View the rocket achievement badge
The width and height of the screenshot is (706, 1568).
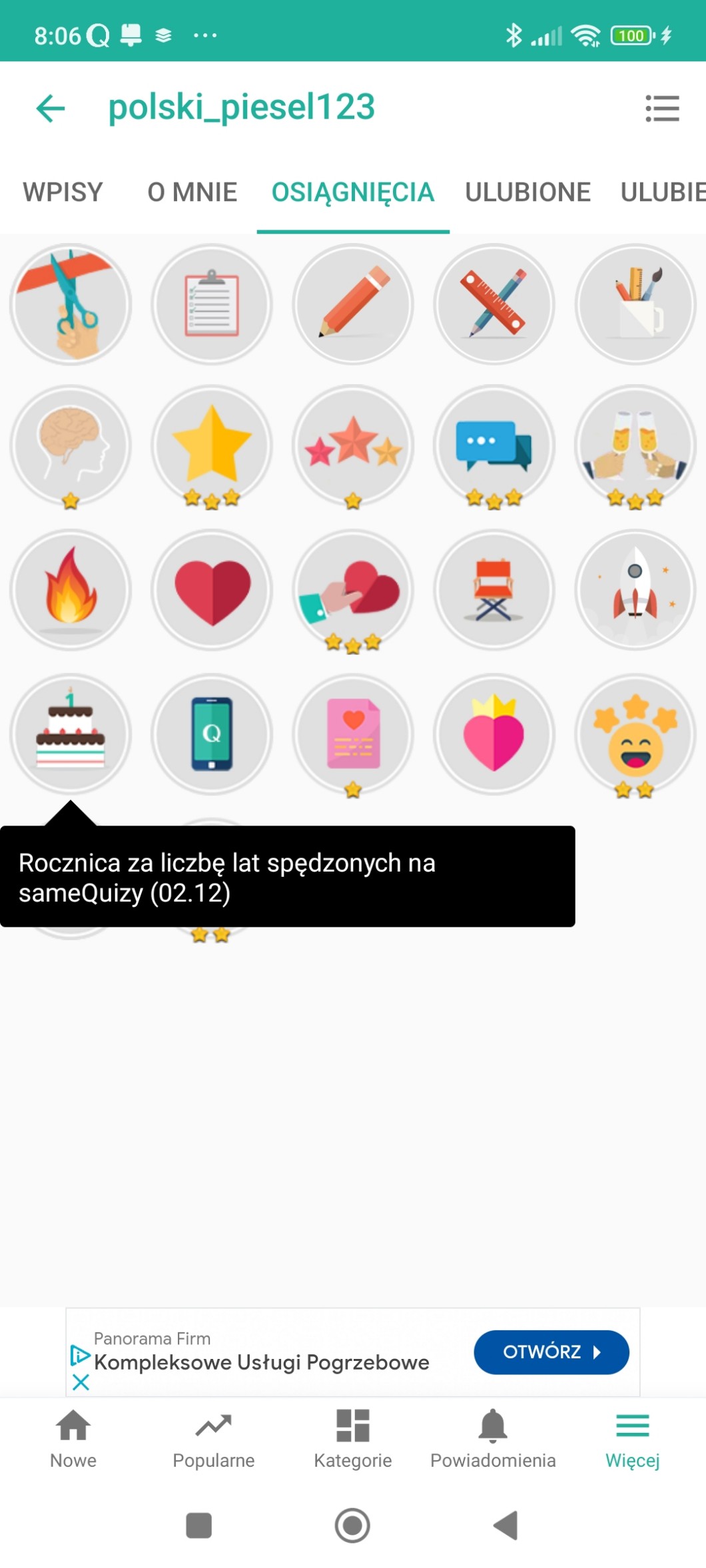635,589
